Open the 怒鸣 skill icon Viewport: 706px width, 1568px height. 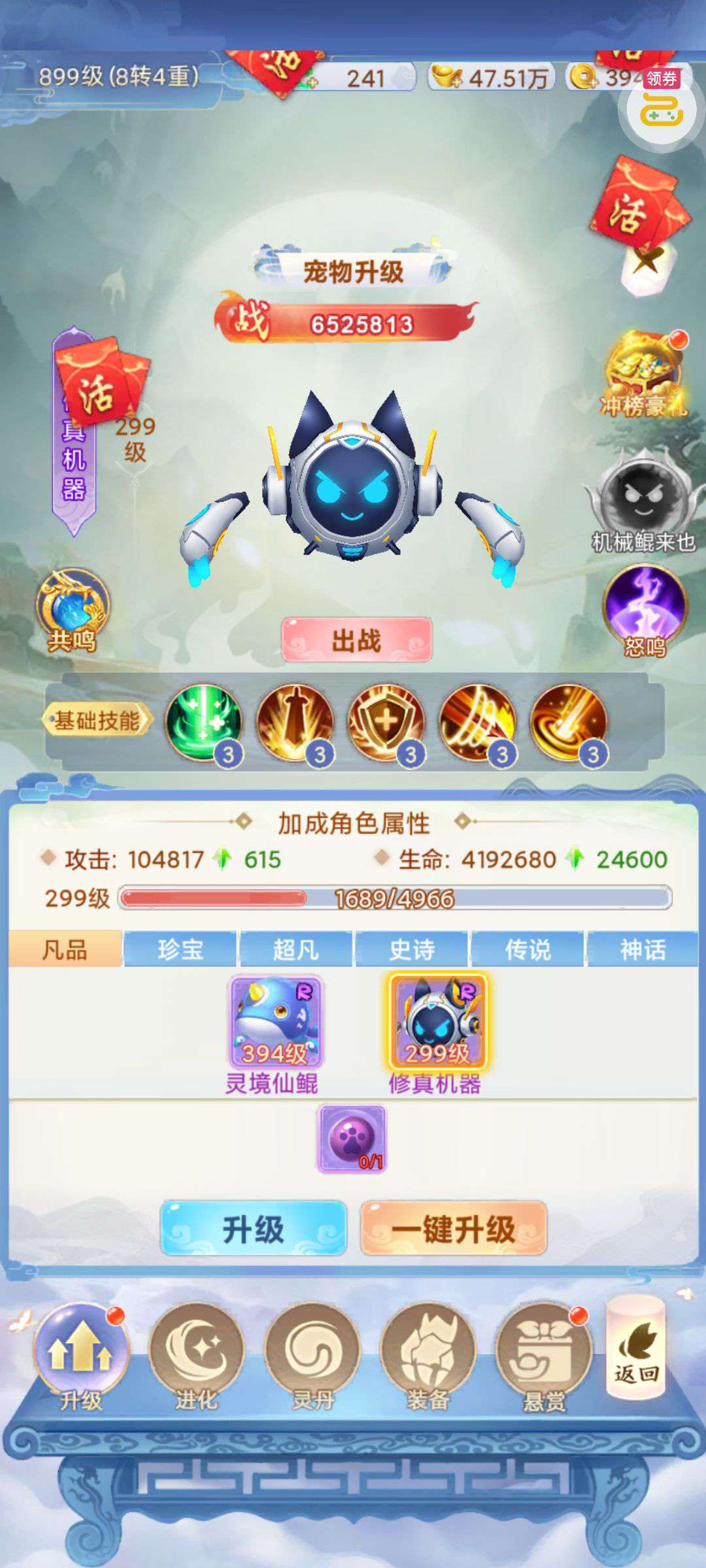point(645,610)
